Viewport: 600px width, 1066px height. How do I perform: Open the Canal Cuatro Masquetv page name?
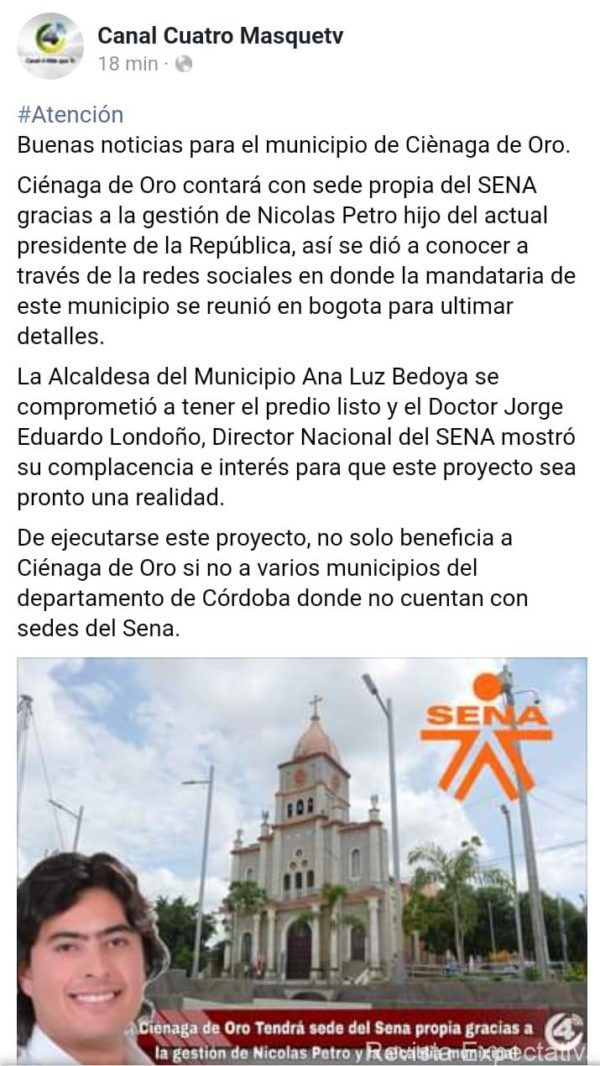tap(220, 36)
